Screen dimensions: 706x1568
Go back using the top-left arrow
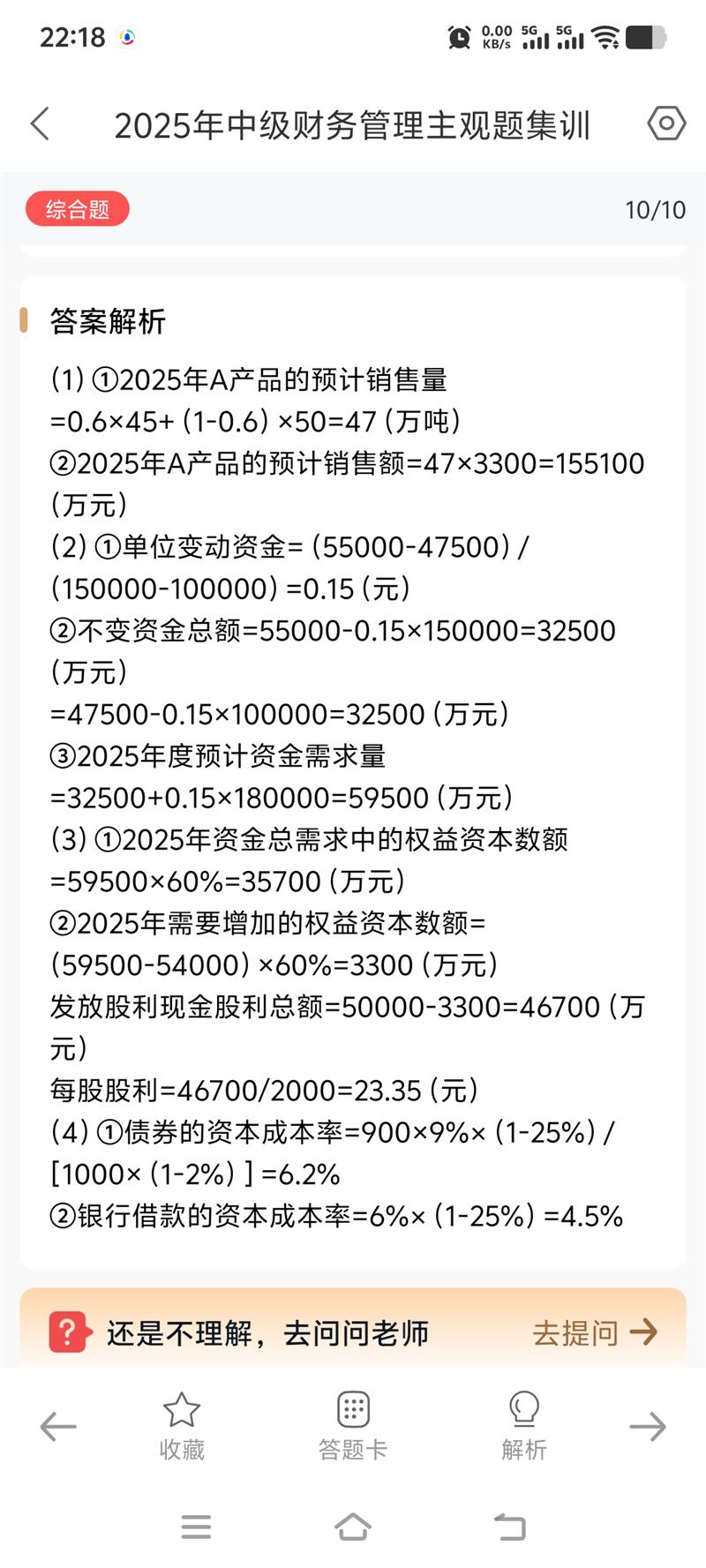click(40, 124)
